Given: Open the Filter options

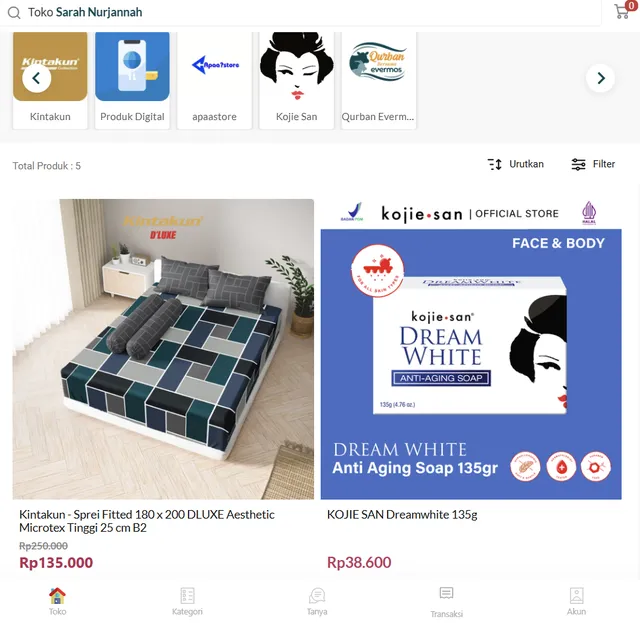Looking at the screenshot, I should (593, 164).
